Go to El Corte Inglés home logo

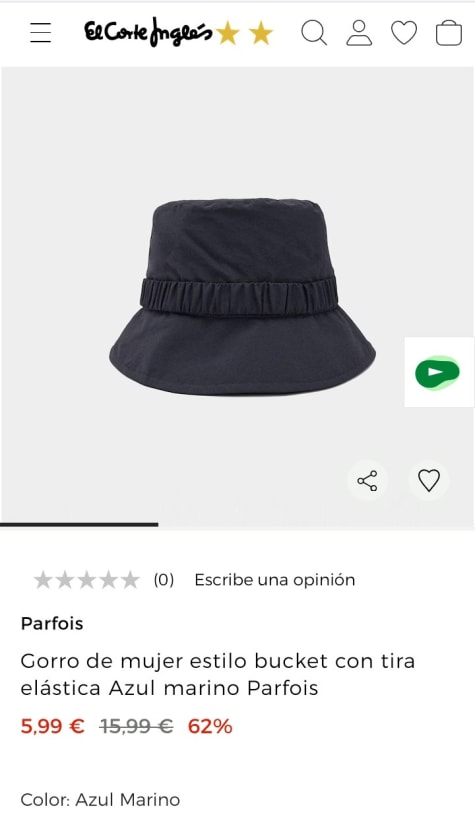click(x=179, y=32)
